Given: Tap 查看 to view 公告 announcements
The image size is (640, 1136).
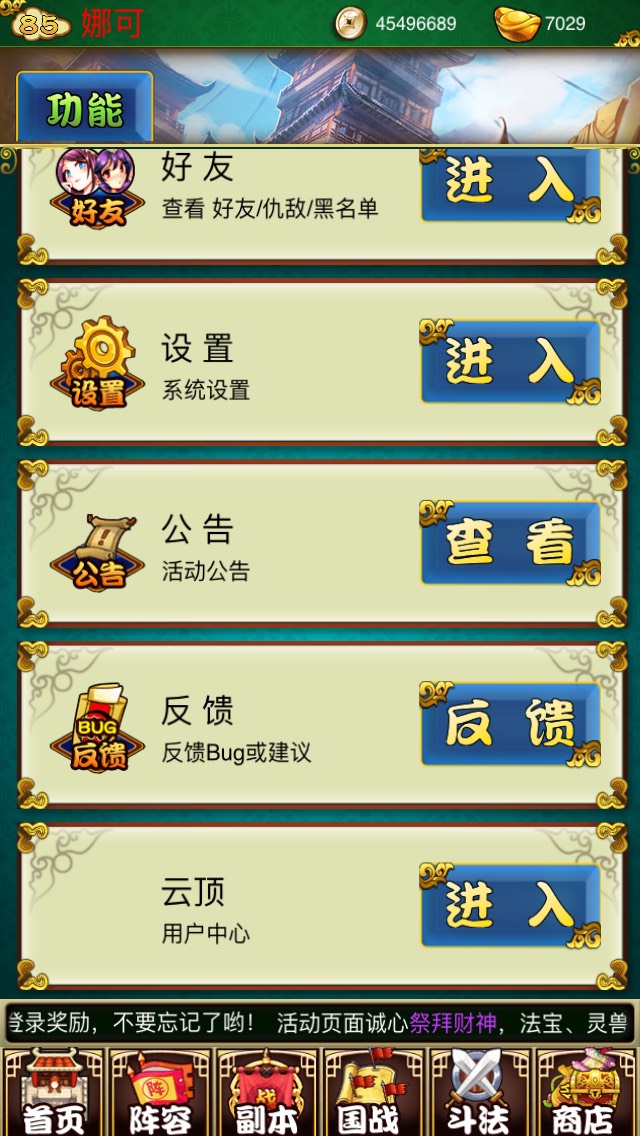Looking at the screenshot, I should click(x=510, y=543).
